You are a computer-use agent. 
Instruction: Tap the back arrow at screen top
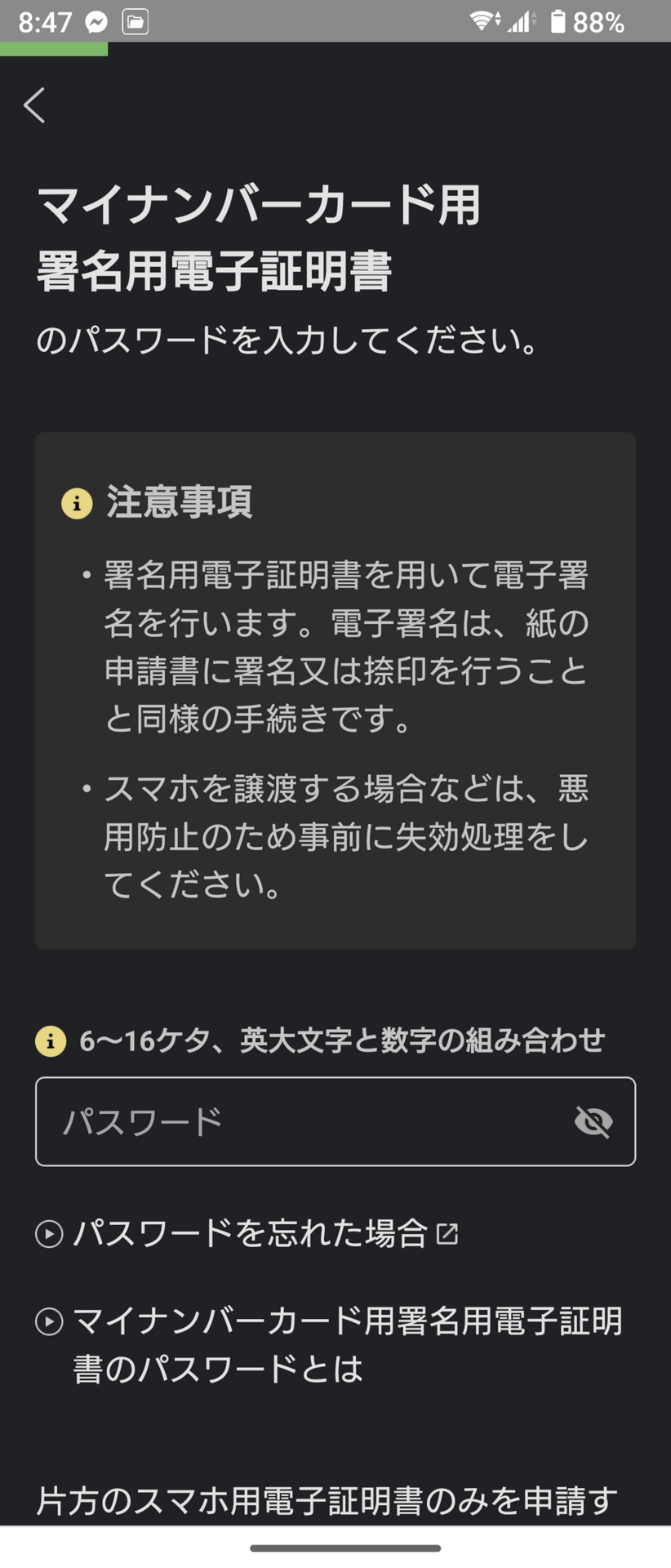coord(33,105)
